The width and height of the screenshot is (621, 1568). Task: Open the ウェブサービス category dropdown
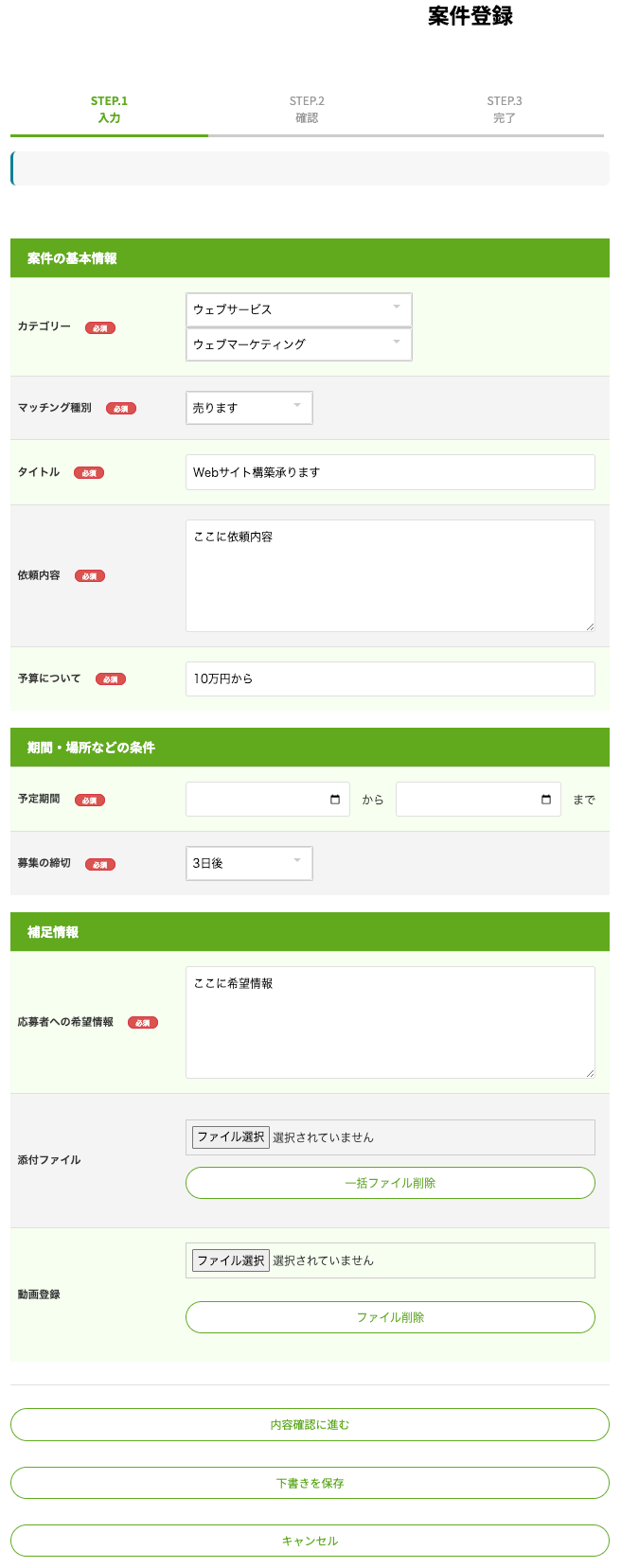(x=298, y=309)
